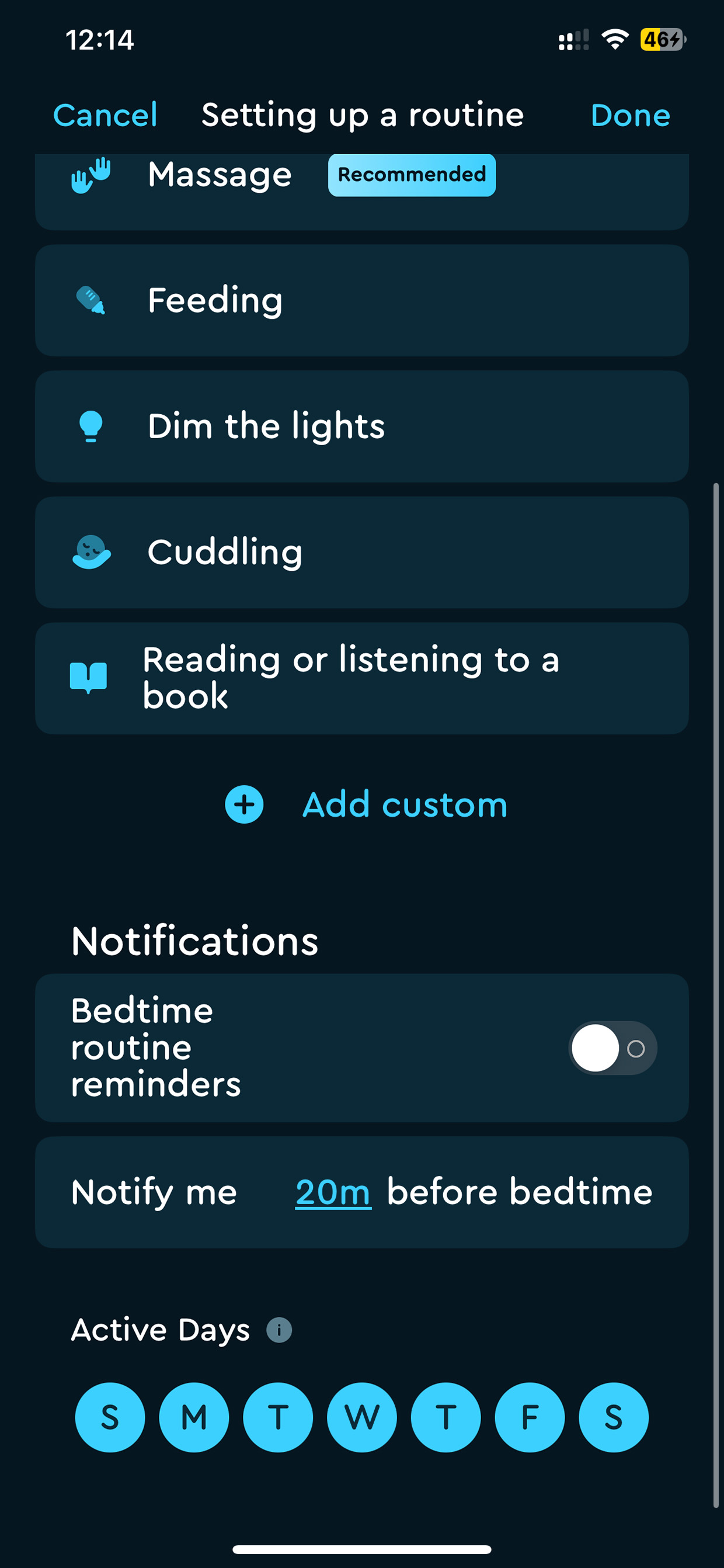Choose the Feeding activity
Viewport: 724px width, 1568px height.
361,301
